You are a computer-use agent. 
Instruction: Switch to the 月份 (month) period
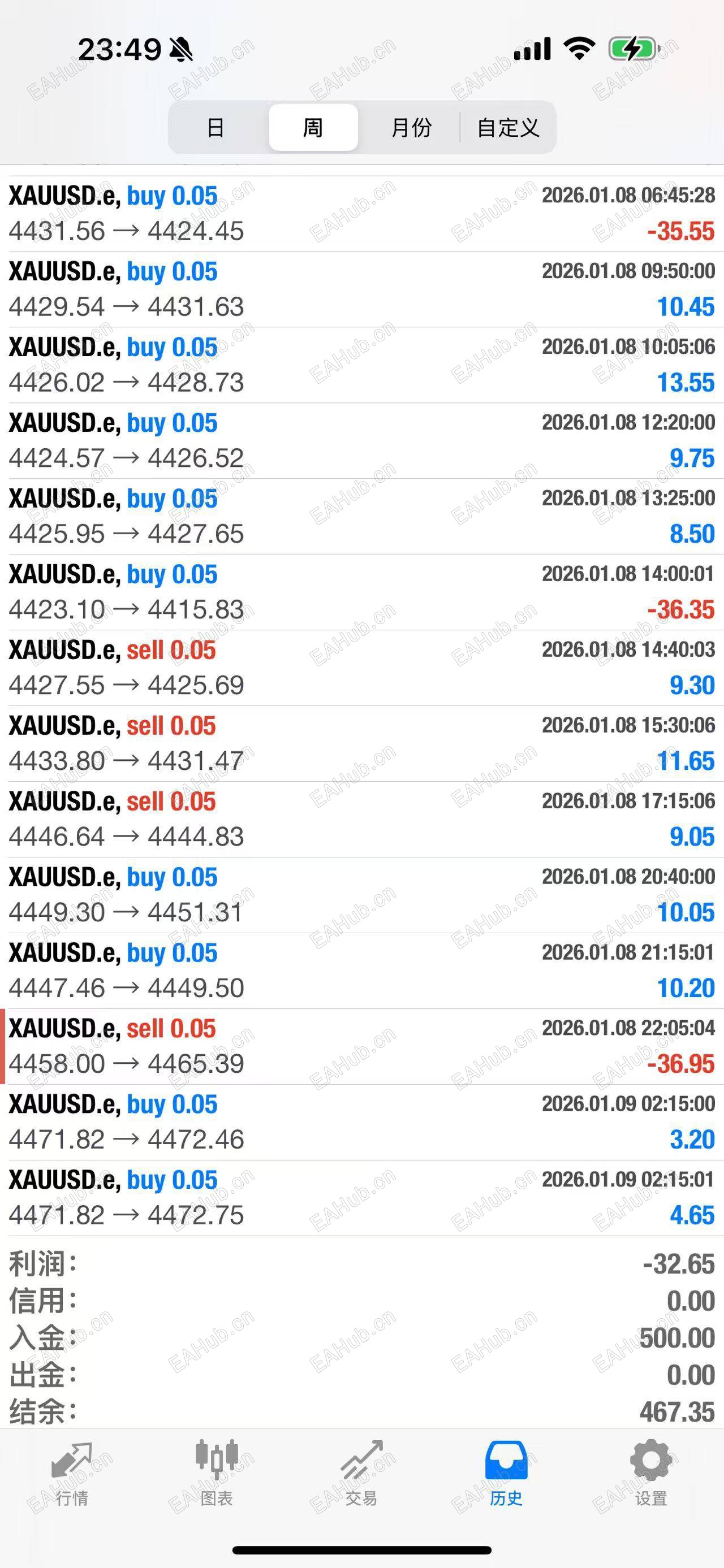(411, 128)
